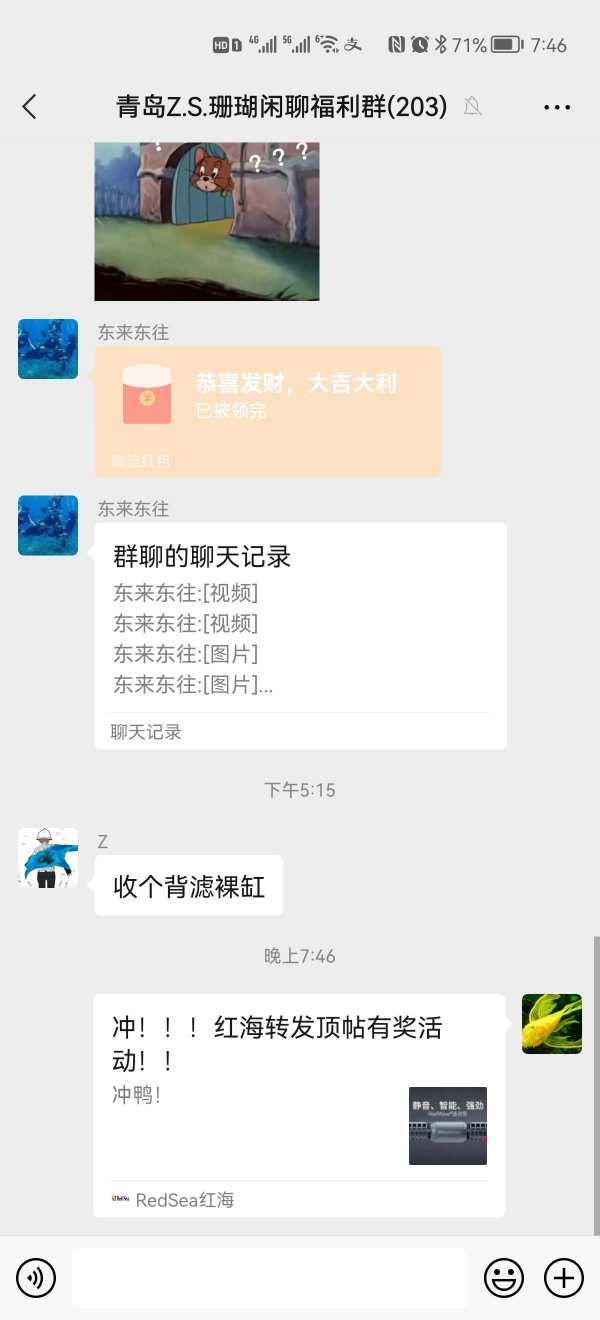600x1320 pixels.
Task: Tap the goldfish avatar on the right
Action: coord(552,1023)
